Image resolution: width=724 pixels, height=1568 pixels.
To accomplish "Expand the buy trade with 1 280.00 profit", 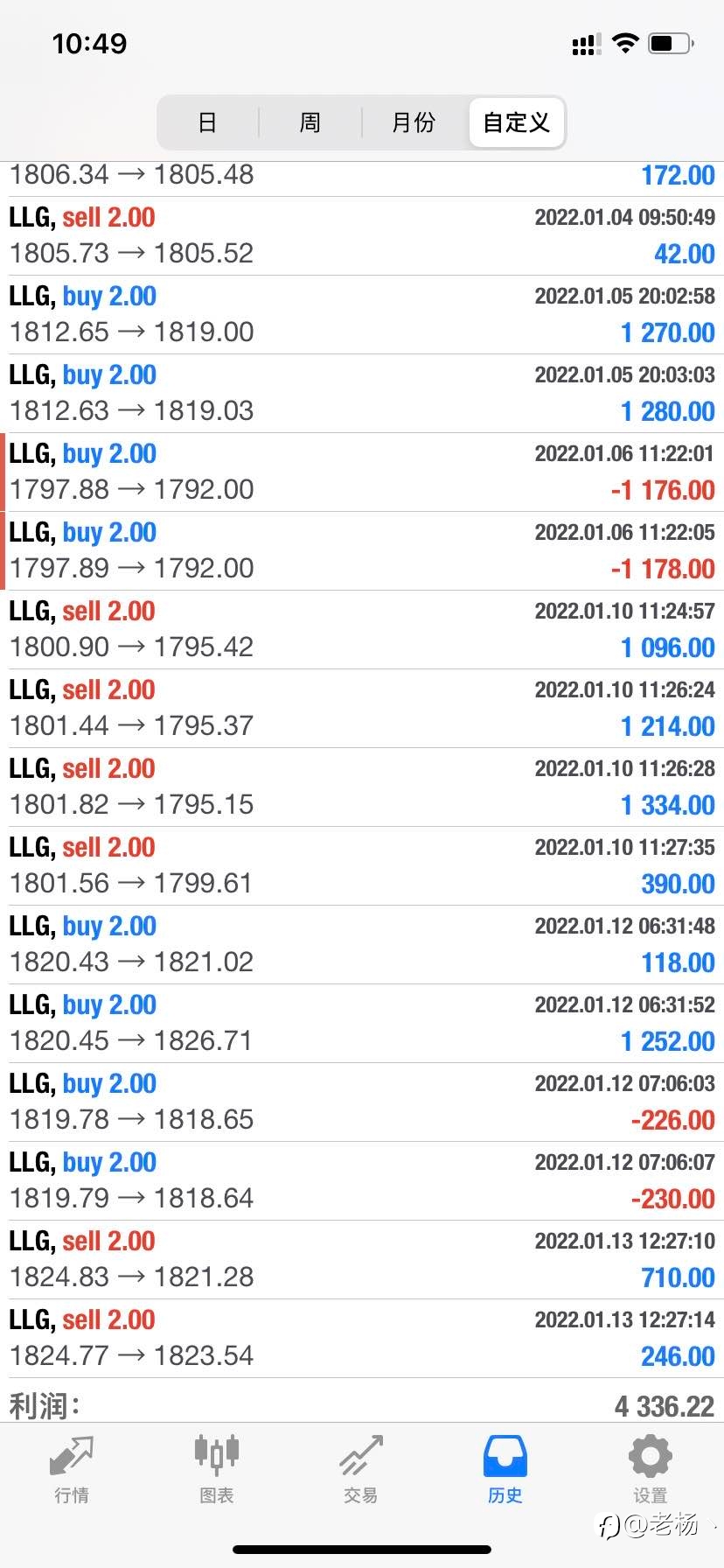I will [362, 394].
